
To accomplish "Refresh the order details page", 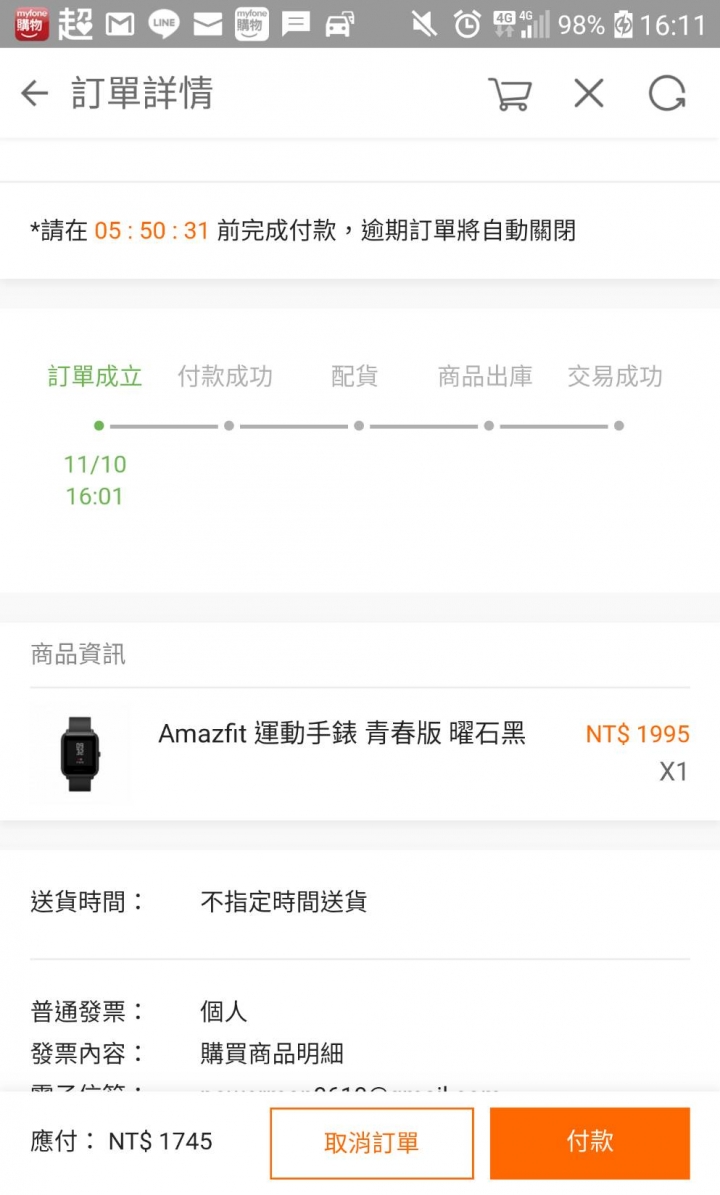I will (667, 94).
